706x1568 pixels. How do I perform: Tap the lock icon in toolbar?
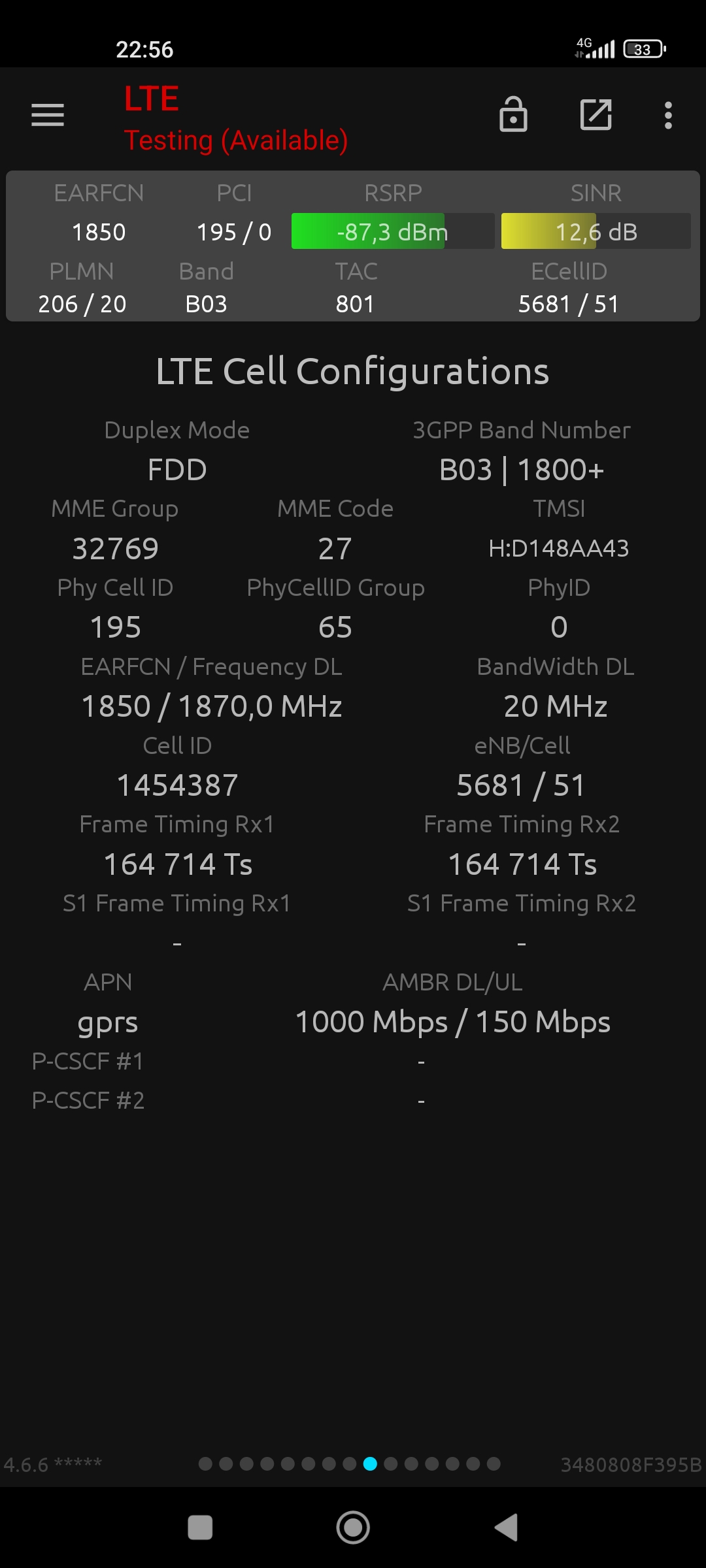tap(513, 114)
